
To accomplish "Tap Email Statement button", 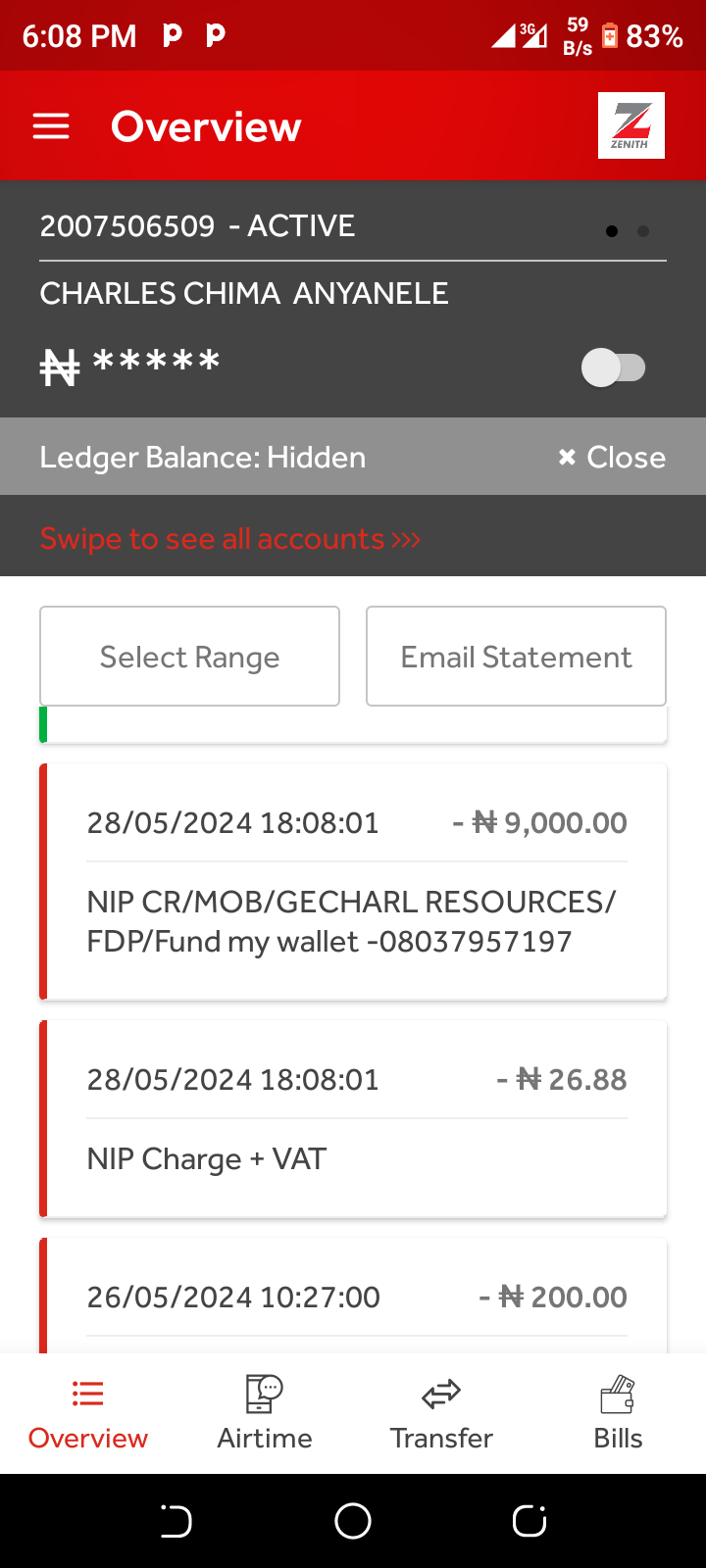I will 516,657.
